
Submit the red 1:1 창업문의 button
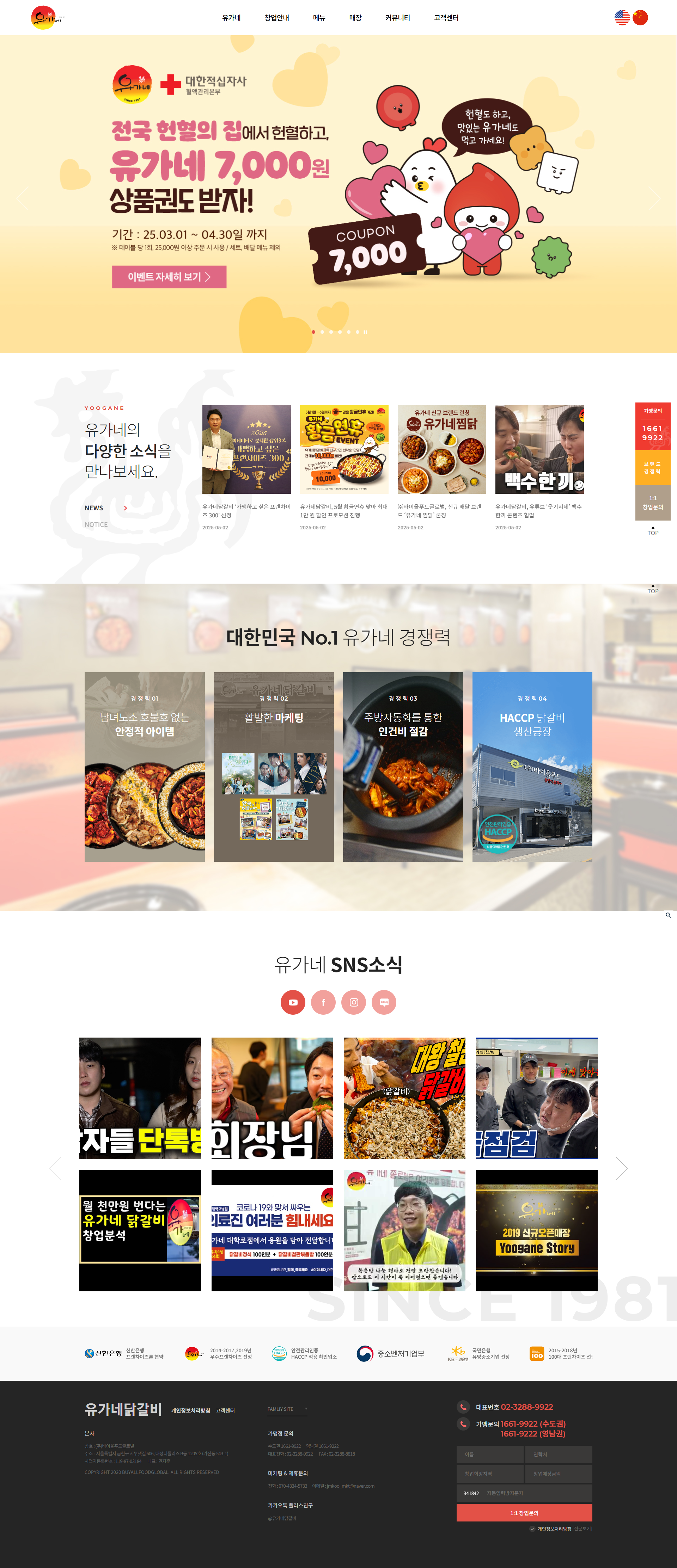pyautogui.click(x=524, y=1513)
